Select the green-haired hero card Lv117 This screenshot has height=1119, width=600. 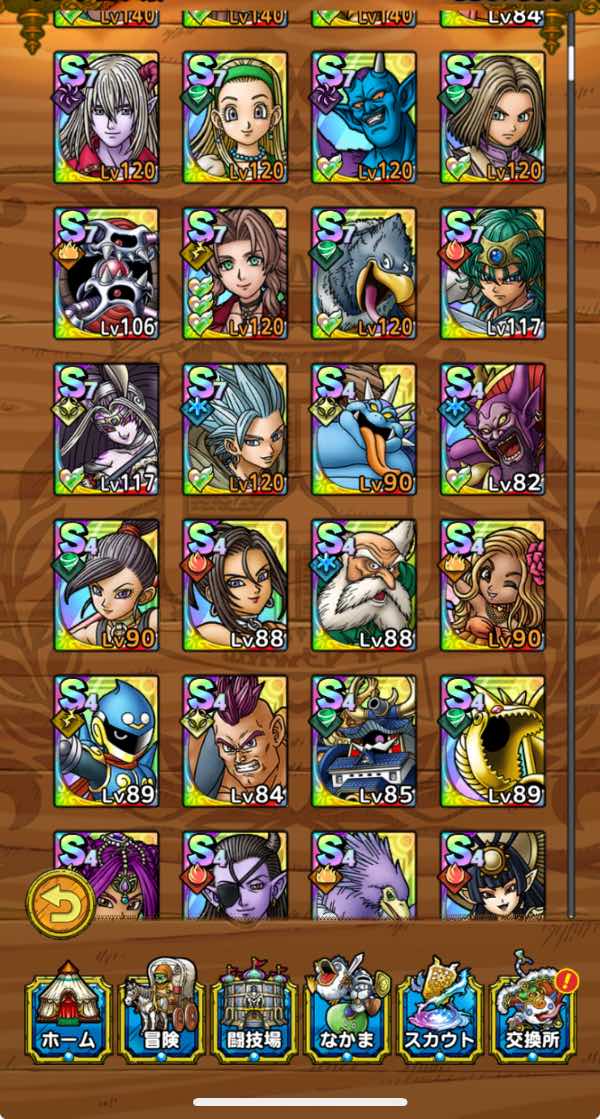493,274
